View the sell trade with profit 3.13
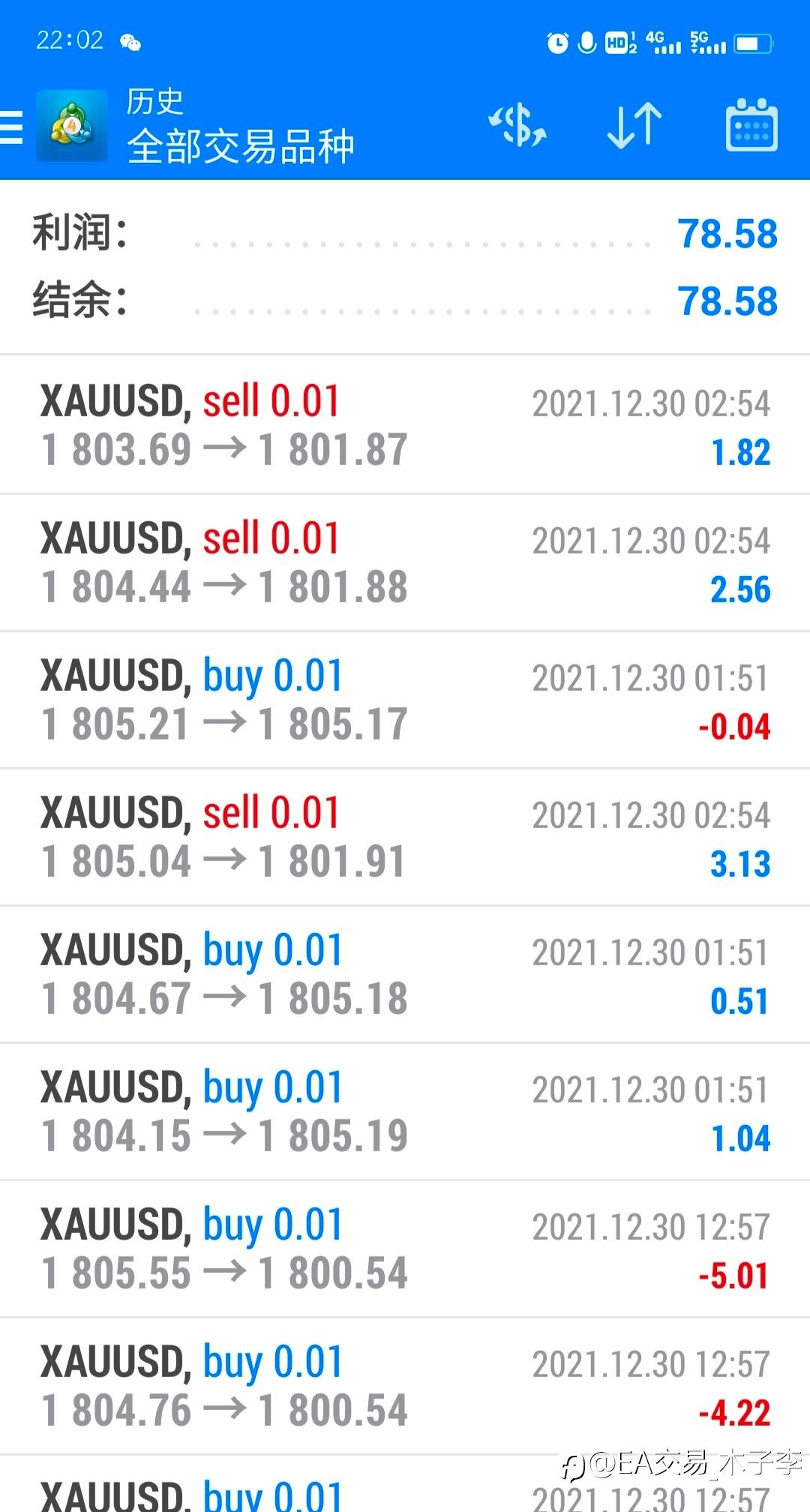The height and width of the screenshot is (1512, 810). [x=405, y=837]
